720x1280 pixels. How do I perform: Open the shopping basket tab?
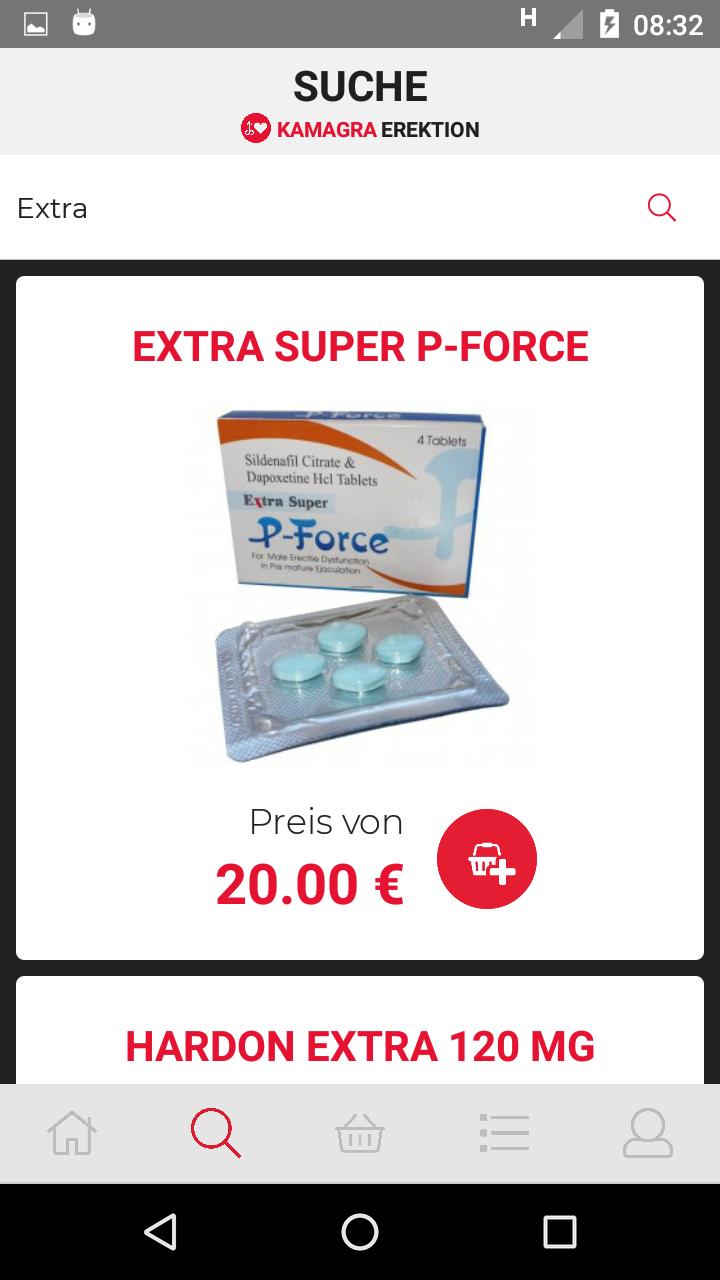360,1134
